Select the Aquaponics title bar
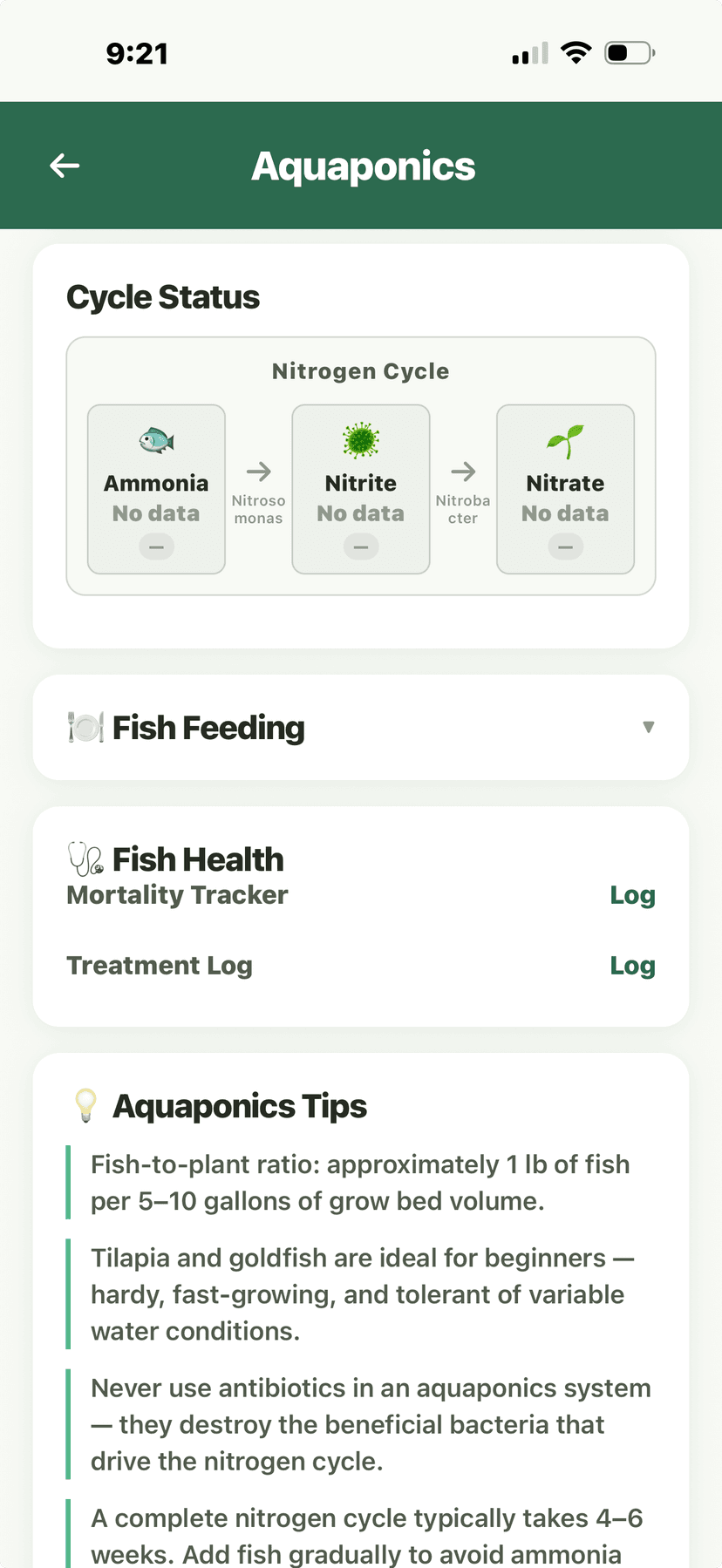The image size is (722, 1568). (x=361, y=166)
